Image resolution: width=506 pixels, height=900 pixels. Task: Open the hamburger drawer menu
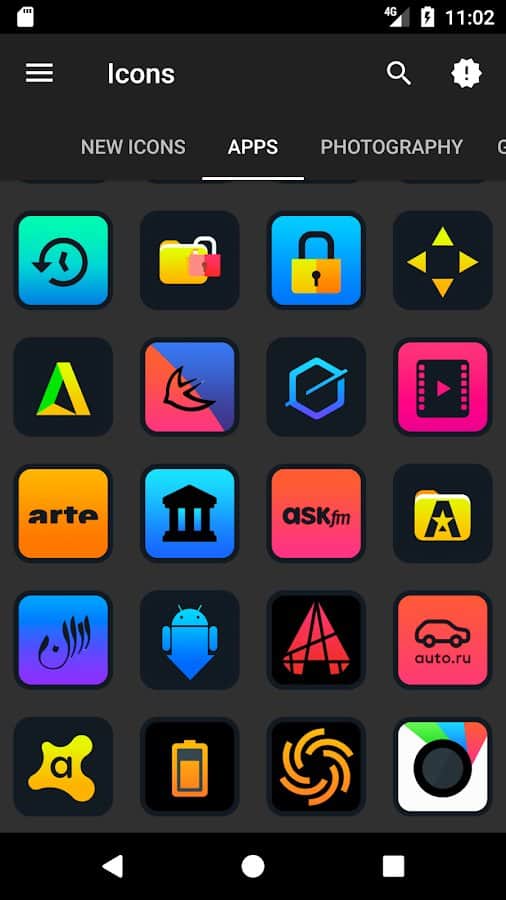tap(40, 73)
